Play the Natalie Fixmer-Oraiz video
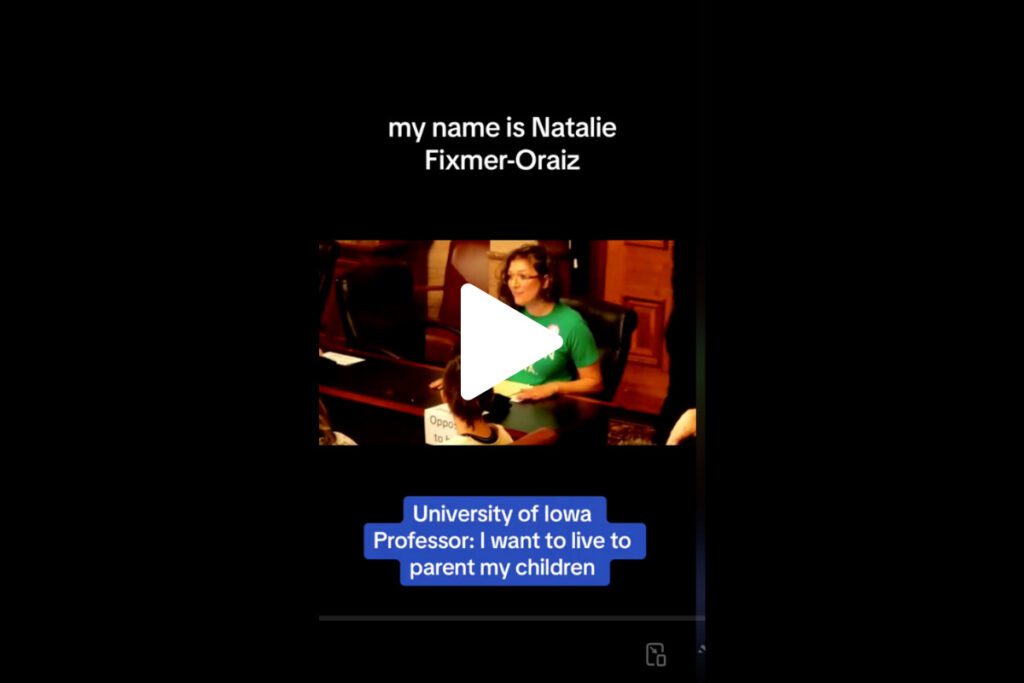Image resolution: width=1024 pixels, height=683 pixels. point(507,342)
